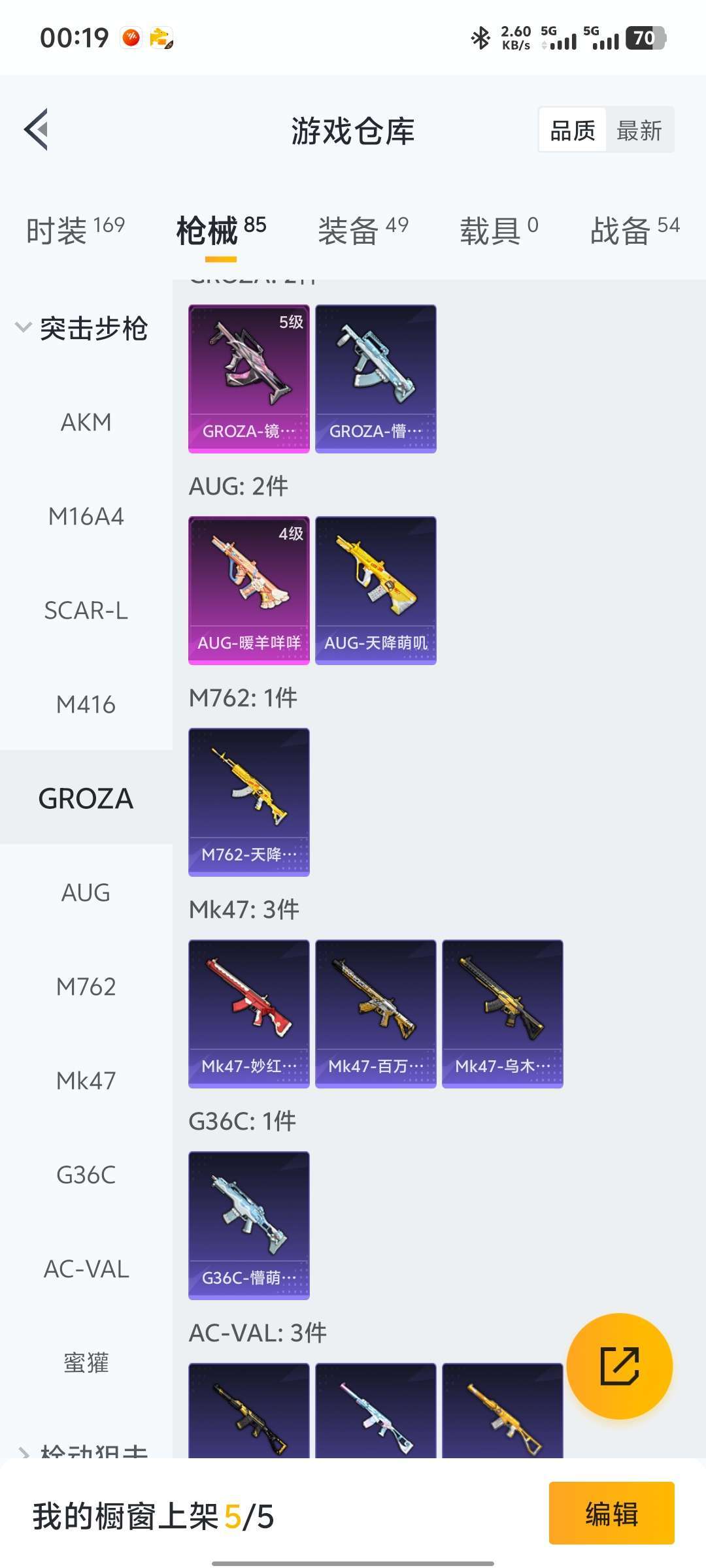Select M416 in the side list
This screenshot has width=706, height=1568.
tap(86, 704)
